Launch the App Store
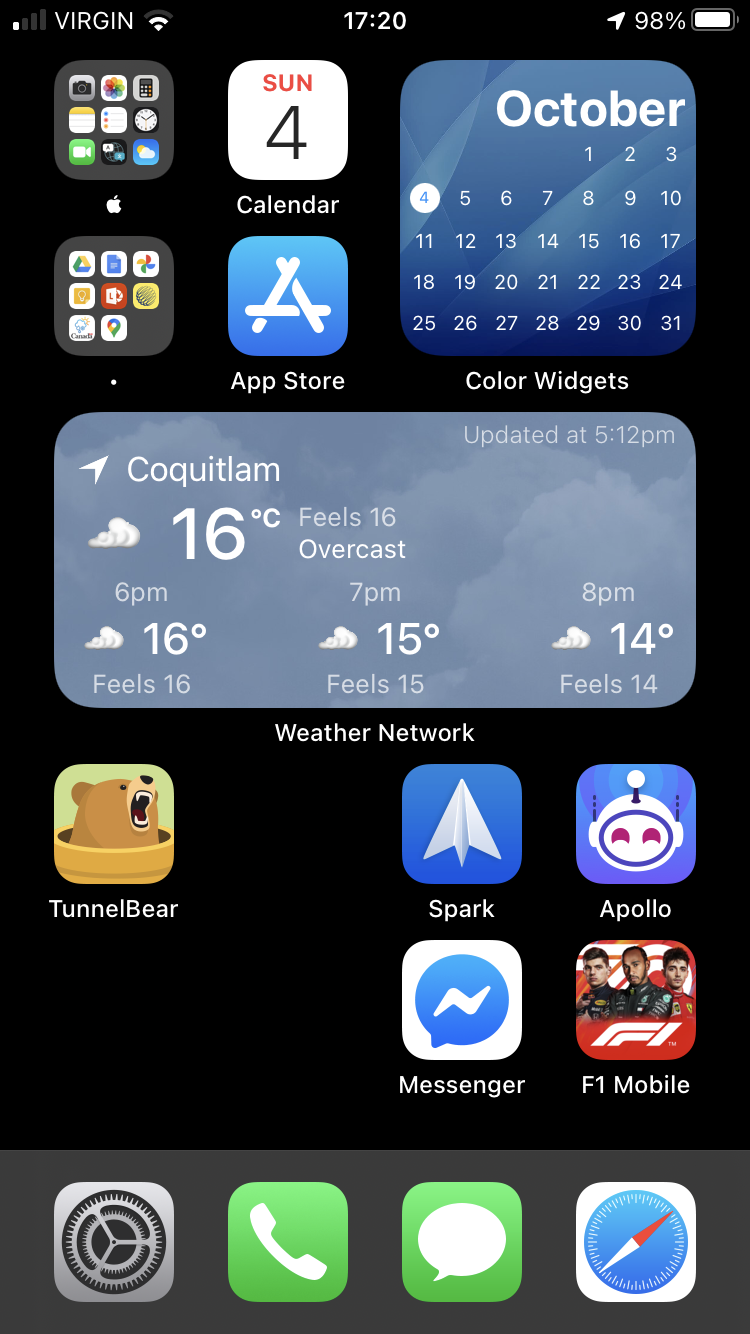The height and width of the screenshot is (1334, 750). click(288, 296)
